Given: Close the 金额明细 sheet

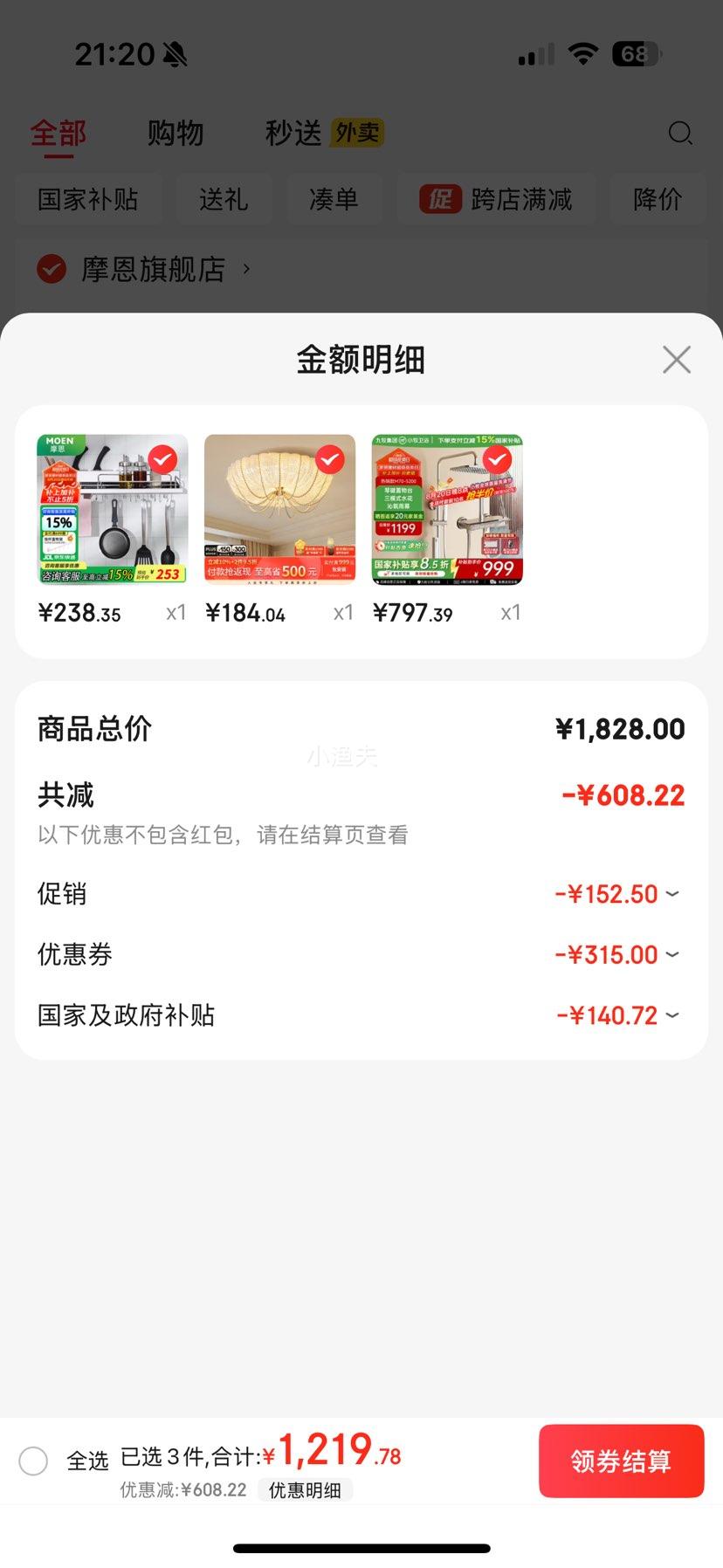Looking at the screenshot, I should coord(677,360).
